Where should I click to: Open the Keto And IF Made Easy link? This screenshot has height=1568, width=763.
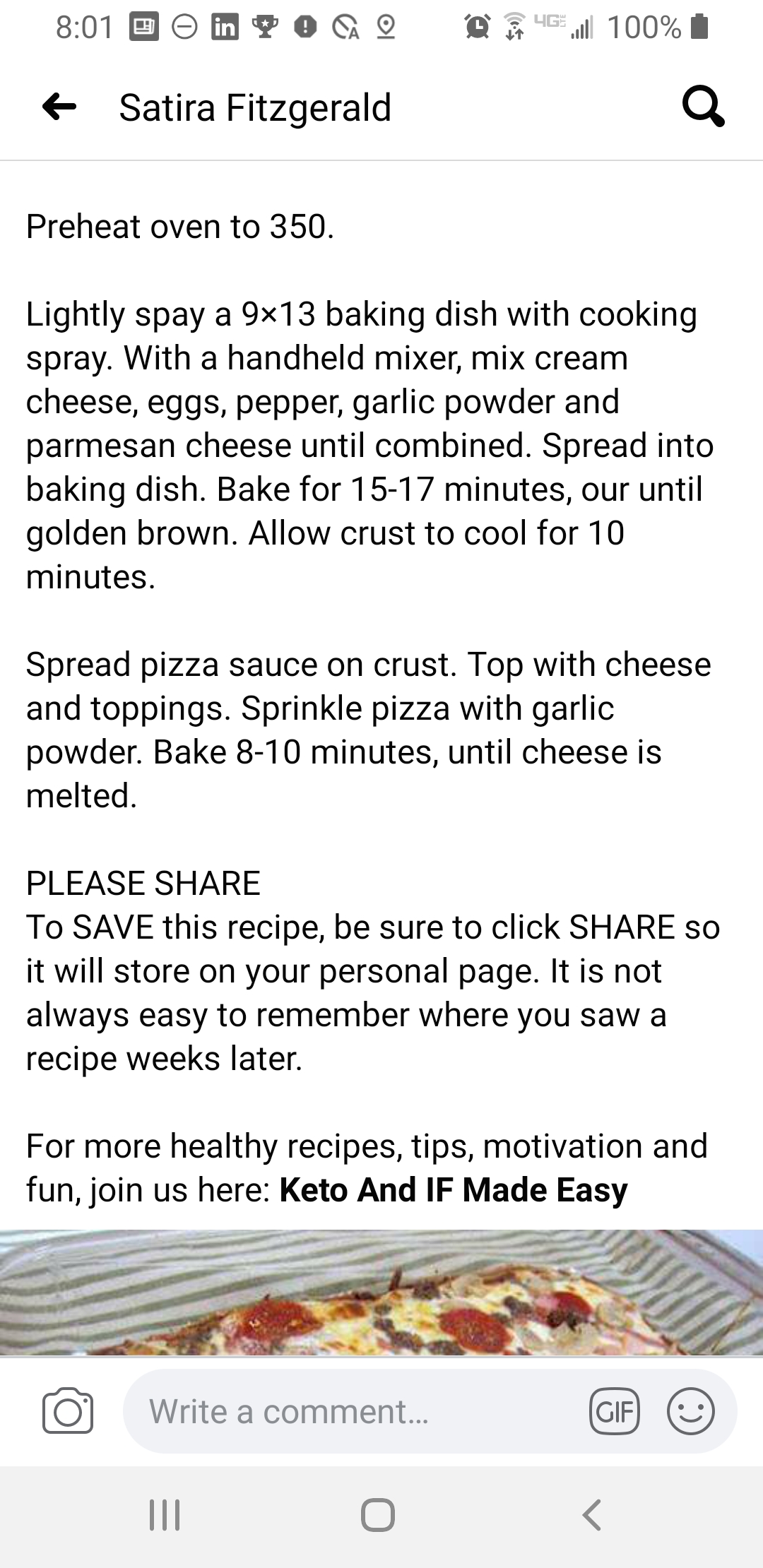(454, 1189)
